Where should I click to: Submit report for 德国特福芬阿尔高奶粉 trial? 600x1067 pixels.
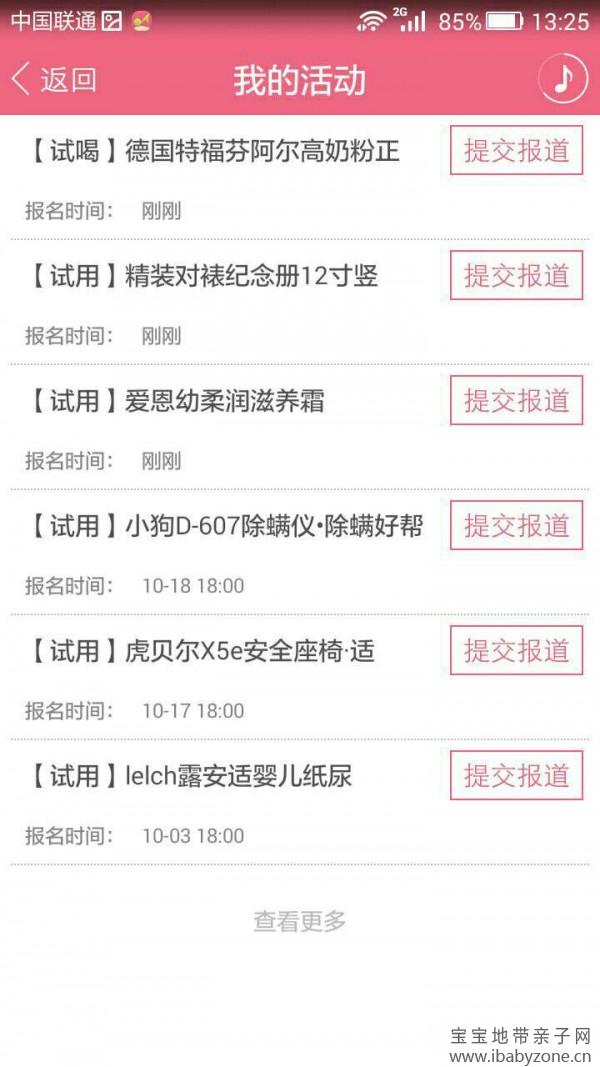coord(516,150)
